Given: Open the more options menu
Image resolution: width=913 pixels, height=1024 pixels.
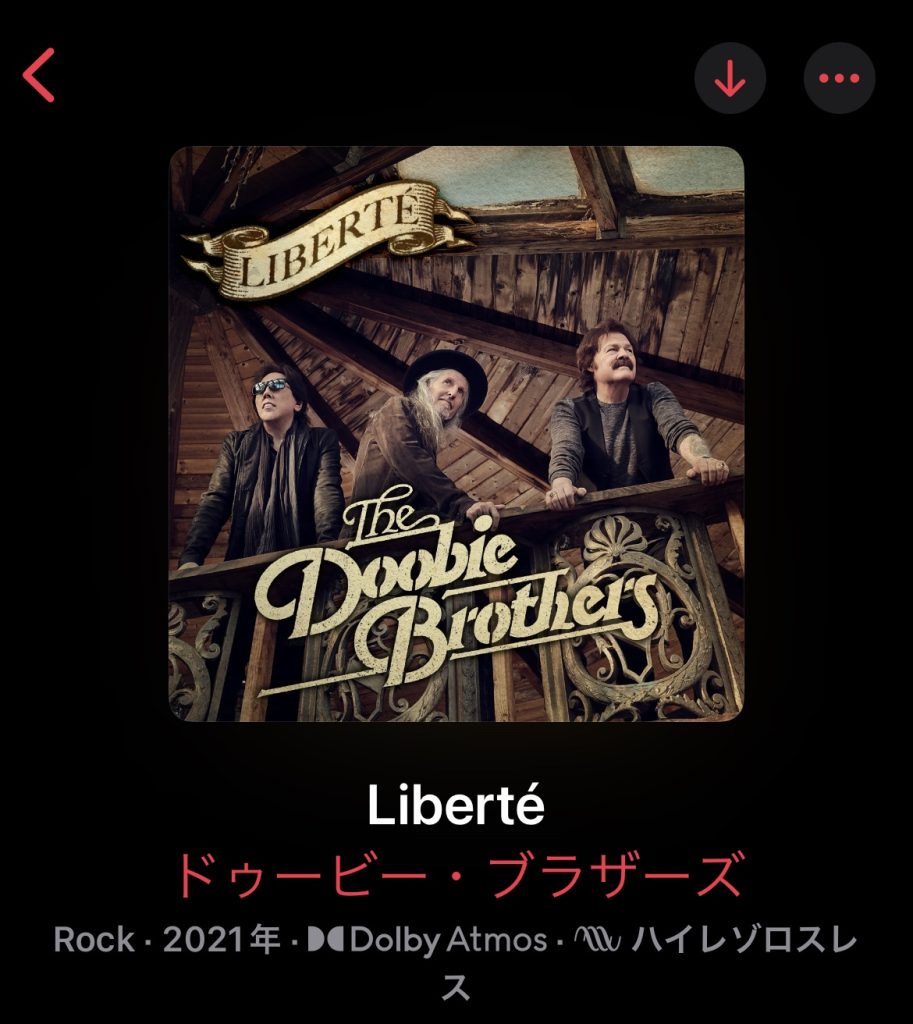Looking at the screenshot, I should [839, 79].
